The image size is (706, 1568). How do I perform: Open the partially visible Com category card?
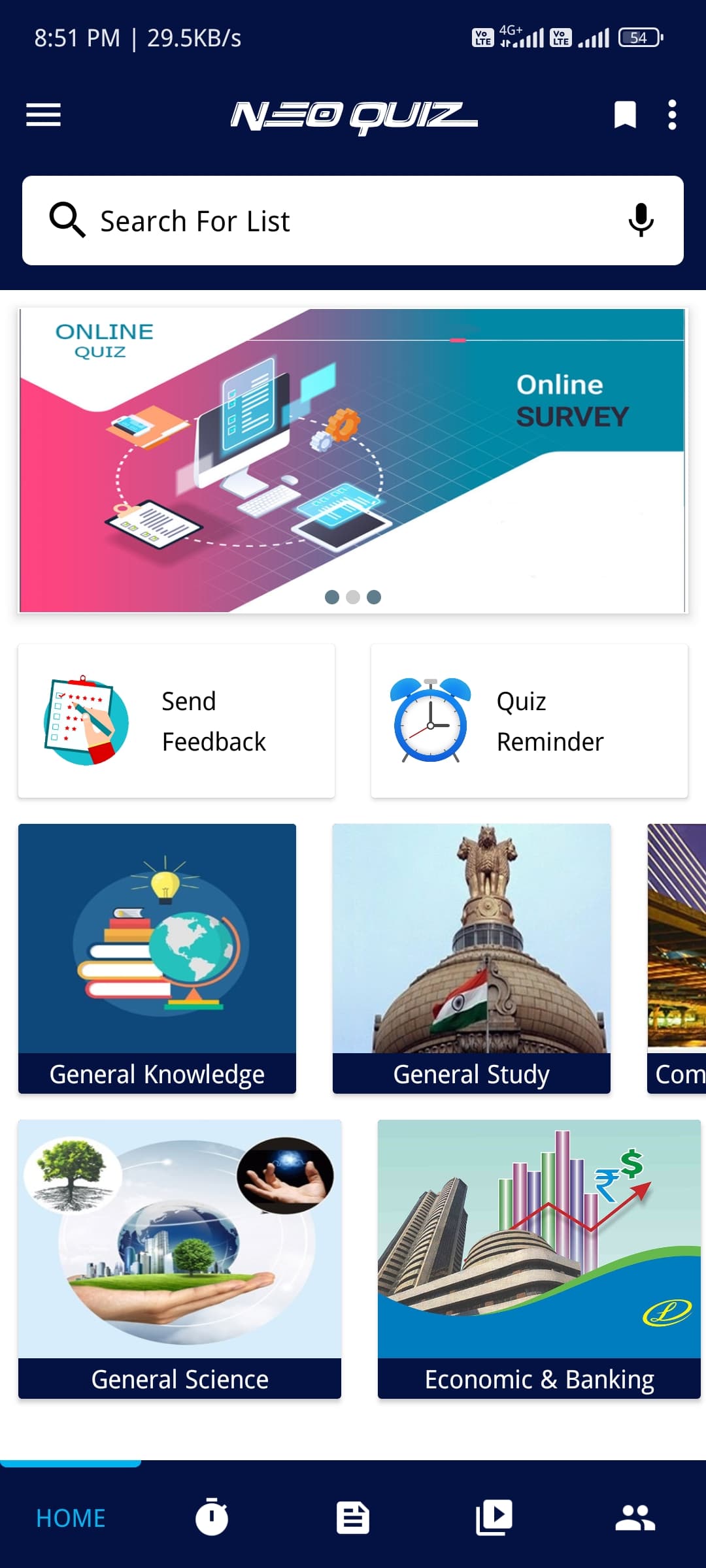(x=677, y=958)
